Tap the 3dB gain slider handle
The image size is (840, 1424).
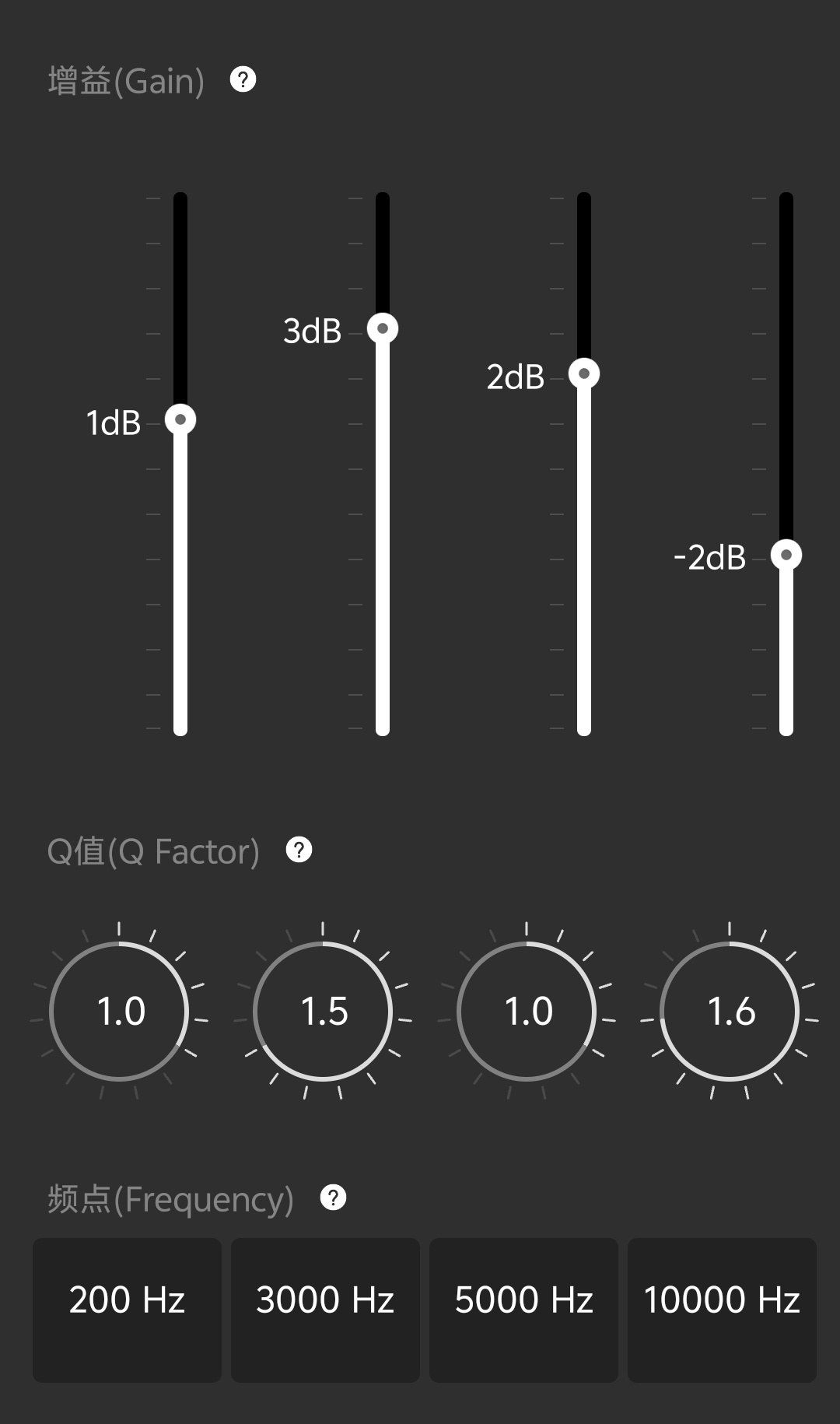(383, 328)
